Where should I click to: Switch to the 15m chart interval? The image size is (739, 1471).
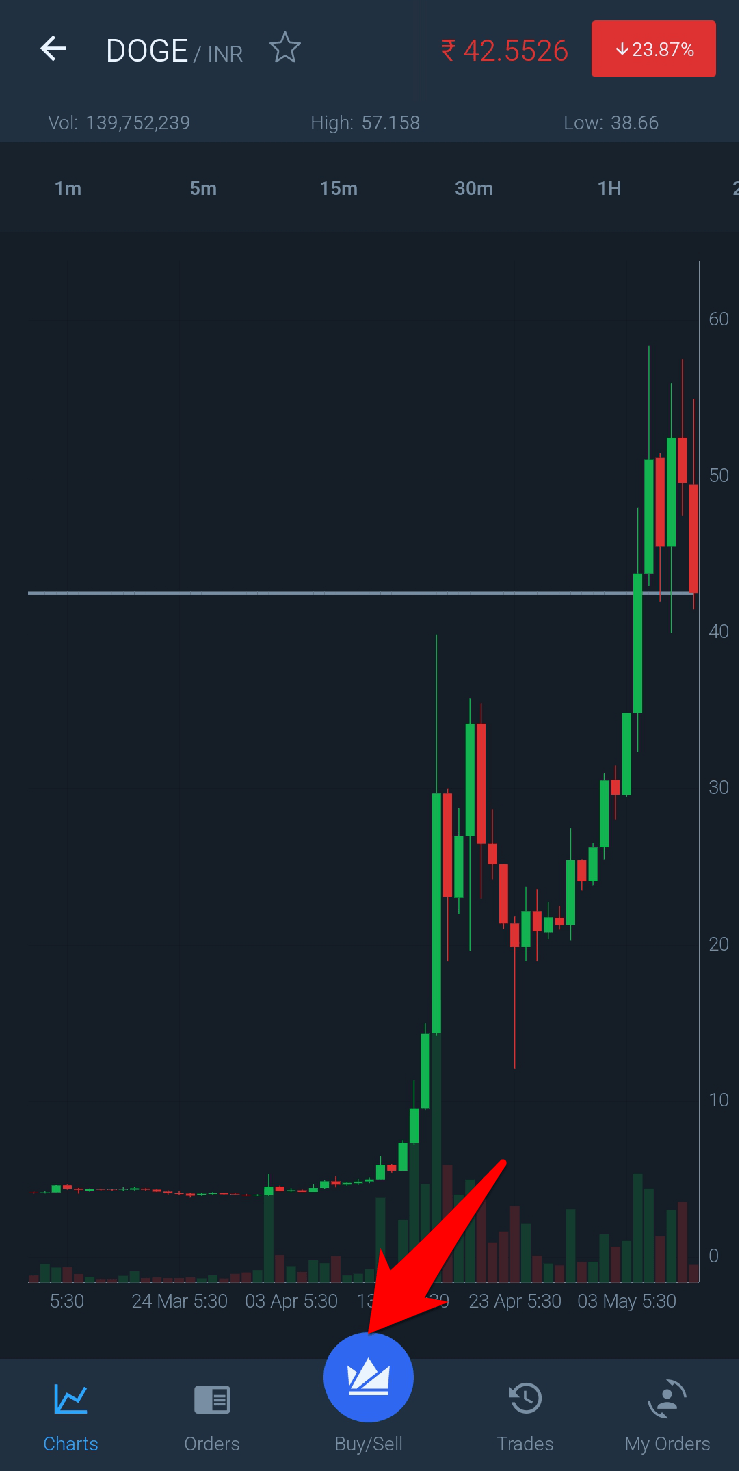pyautogui.click(x=338, y=188)
